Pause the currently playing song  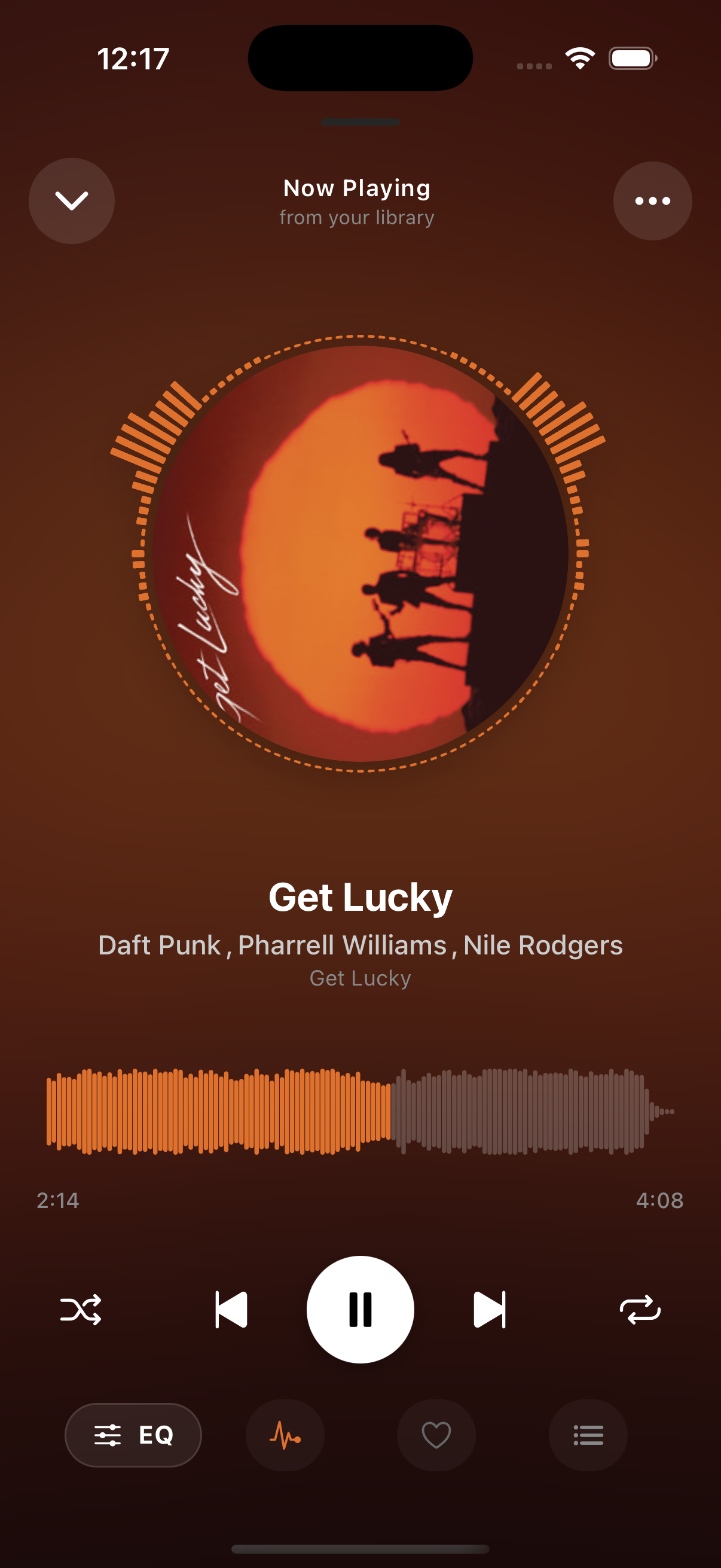click(x=360, y=1310)
